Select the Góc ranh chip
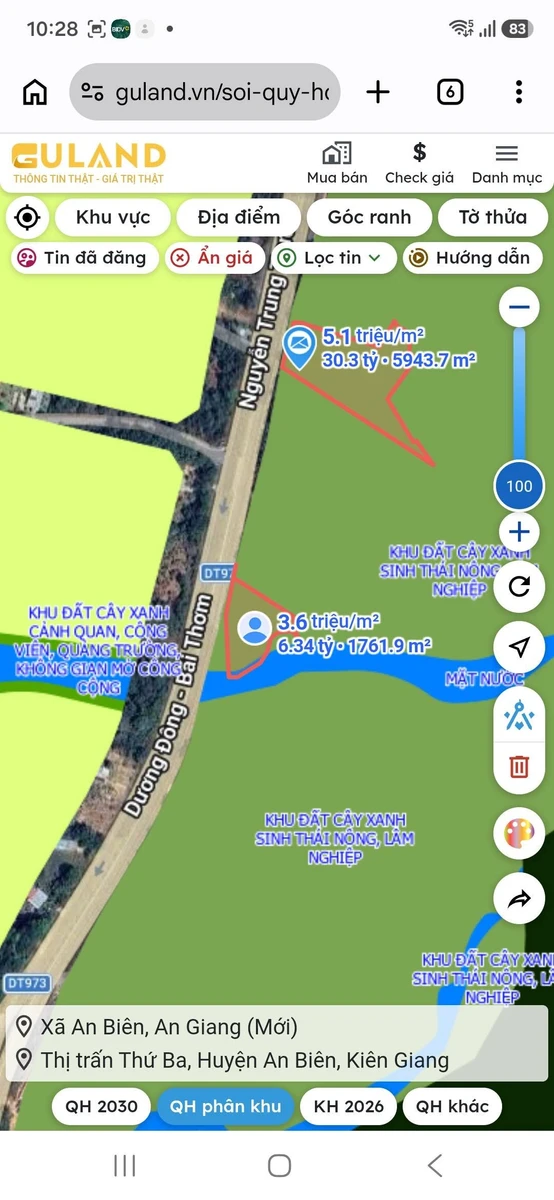This screenshot has height=1200, width=554. (x=369, y=217)
